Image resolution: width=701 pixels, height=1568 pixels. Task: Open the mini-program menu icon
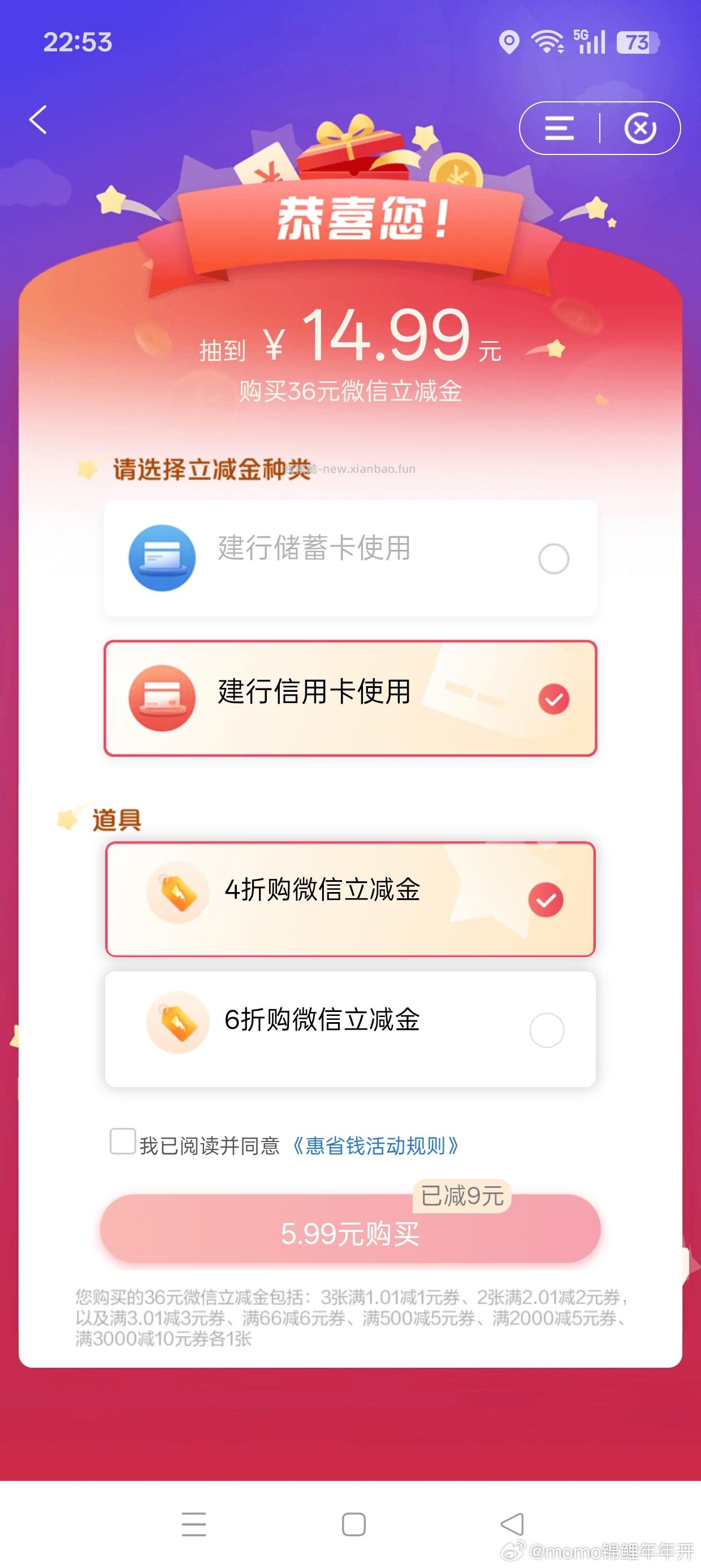click(x=559, y=128)
